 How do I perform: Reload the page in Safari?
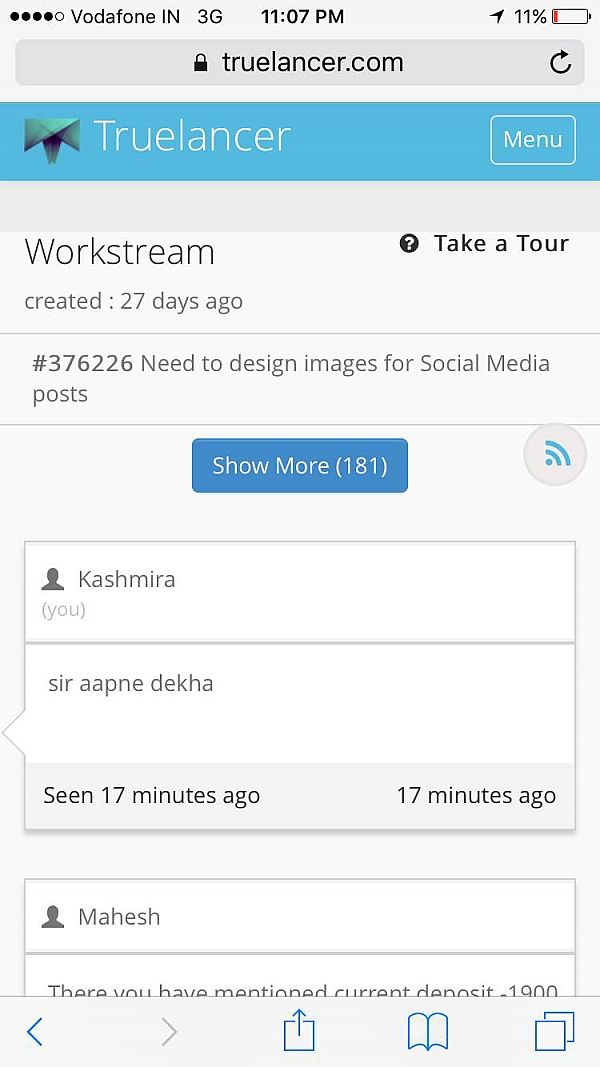click(561, 63)
